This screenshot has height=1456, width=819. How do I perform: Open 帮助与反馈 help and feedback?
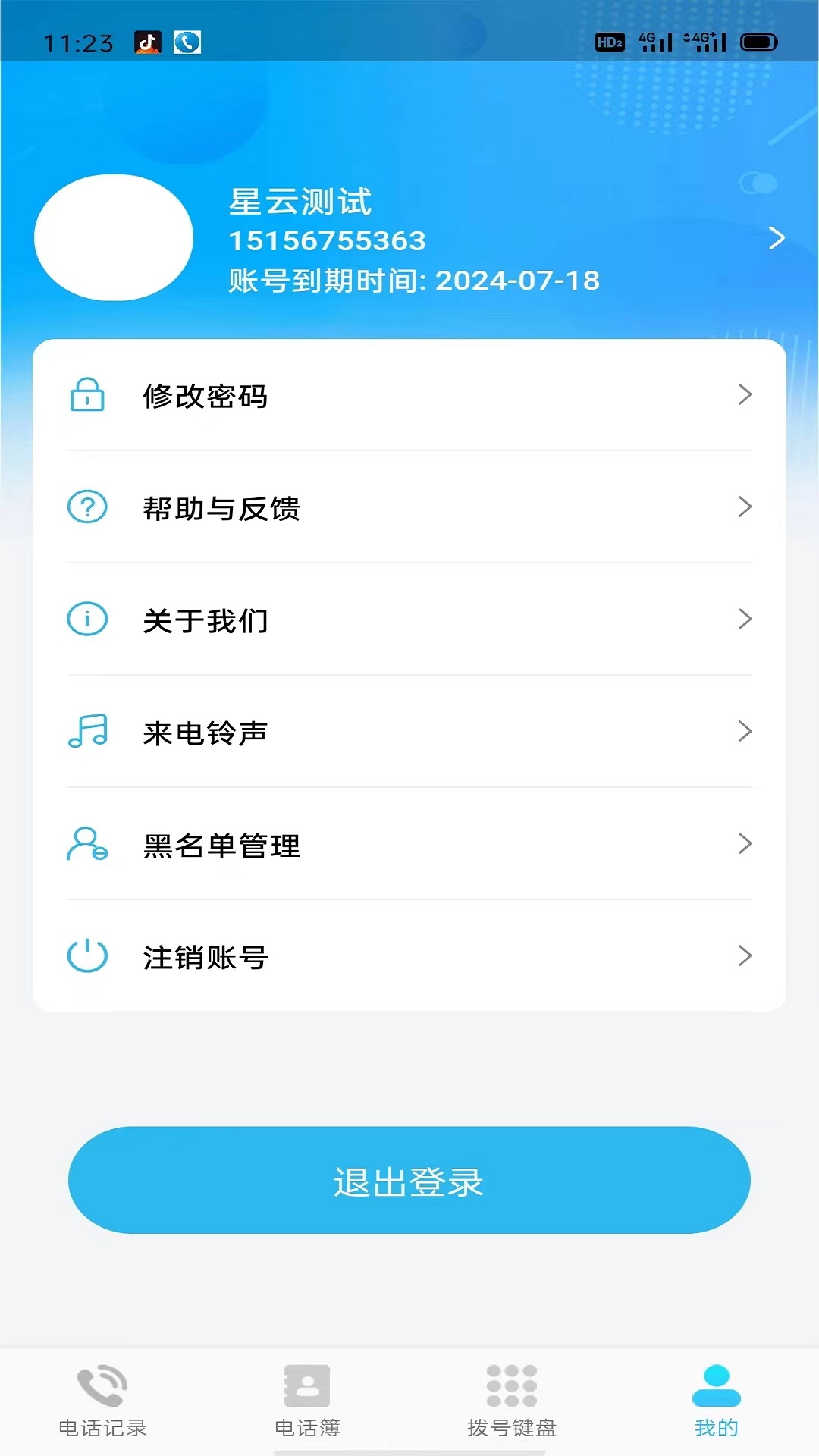(409, 507)
